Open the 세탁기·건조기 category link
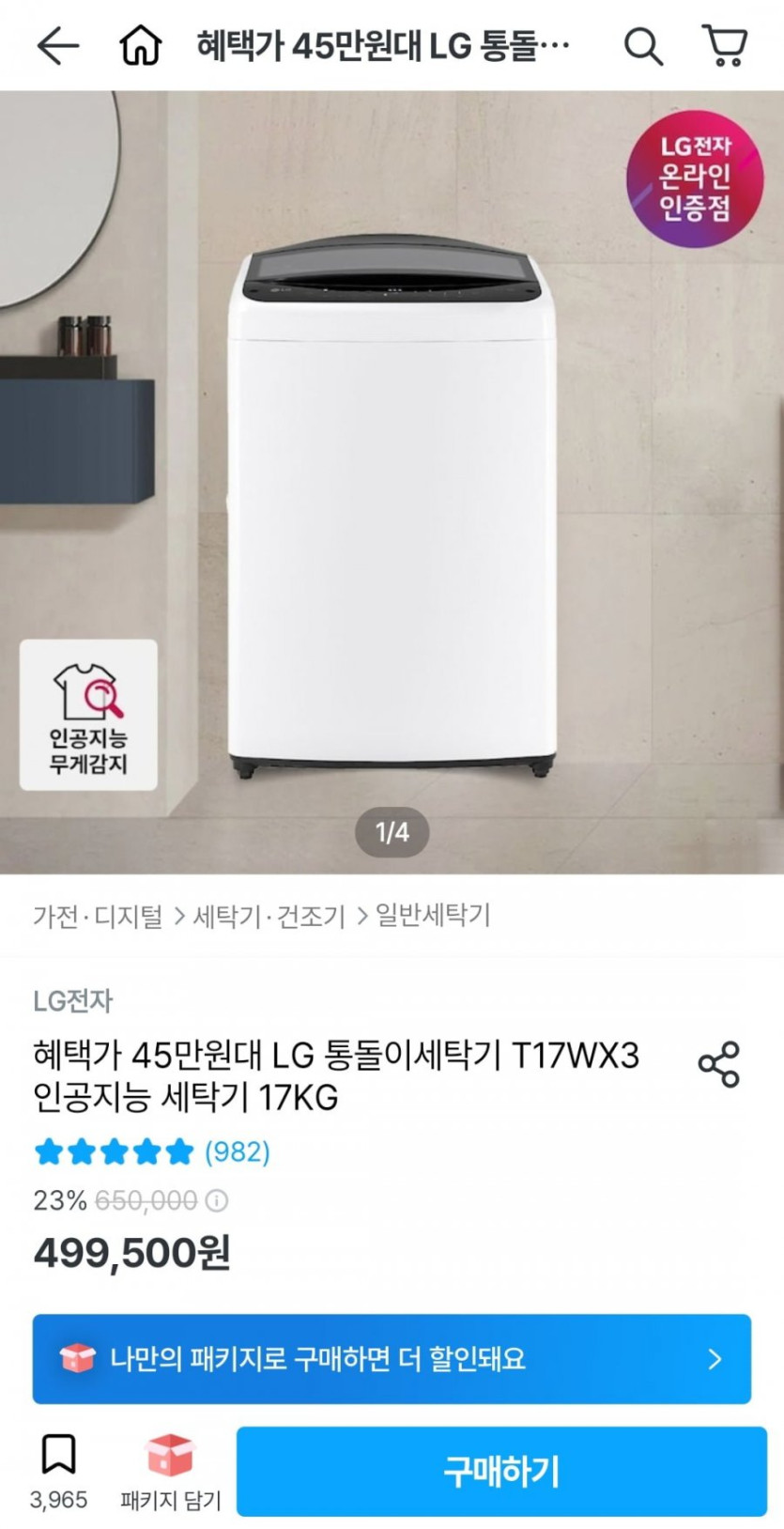784x1529 pixels. tap(269, 916)
